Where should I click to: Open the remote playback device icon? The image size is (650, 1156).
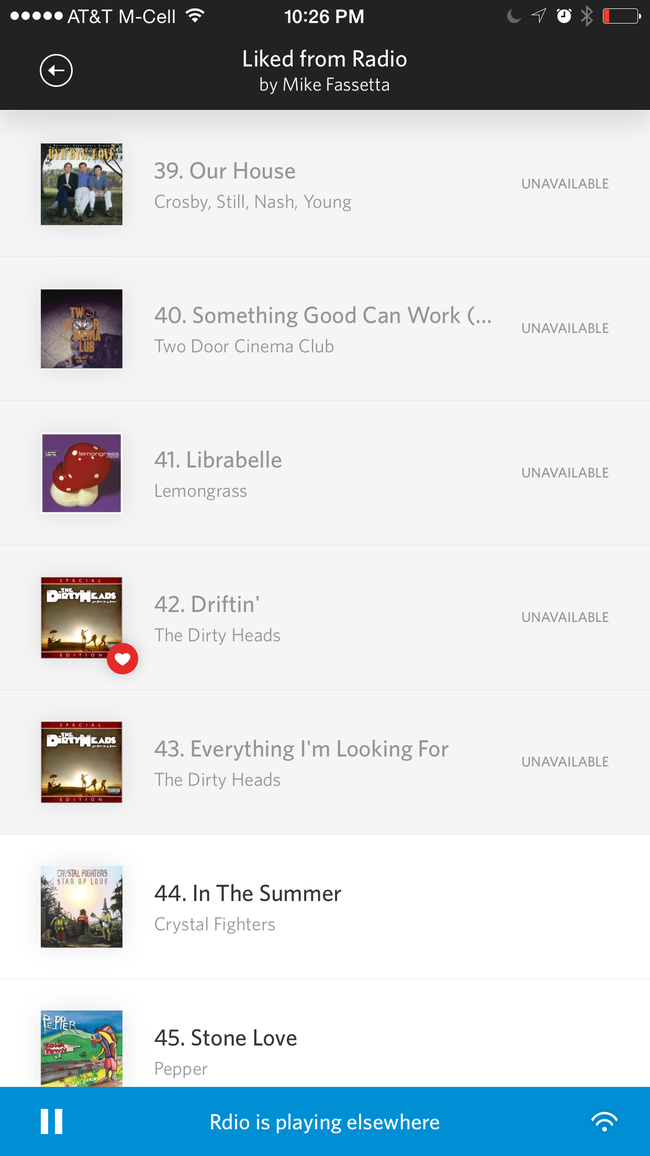click(604, 1122)
